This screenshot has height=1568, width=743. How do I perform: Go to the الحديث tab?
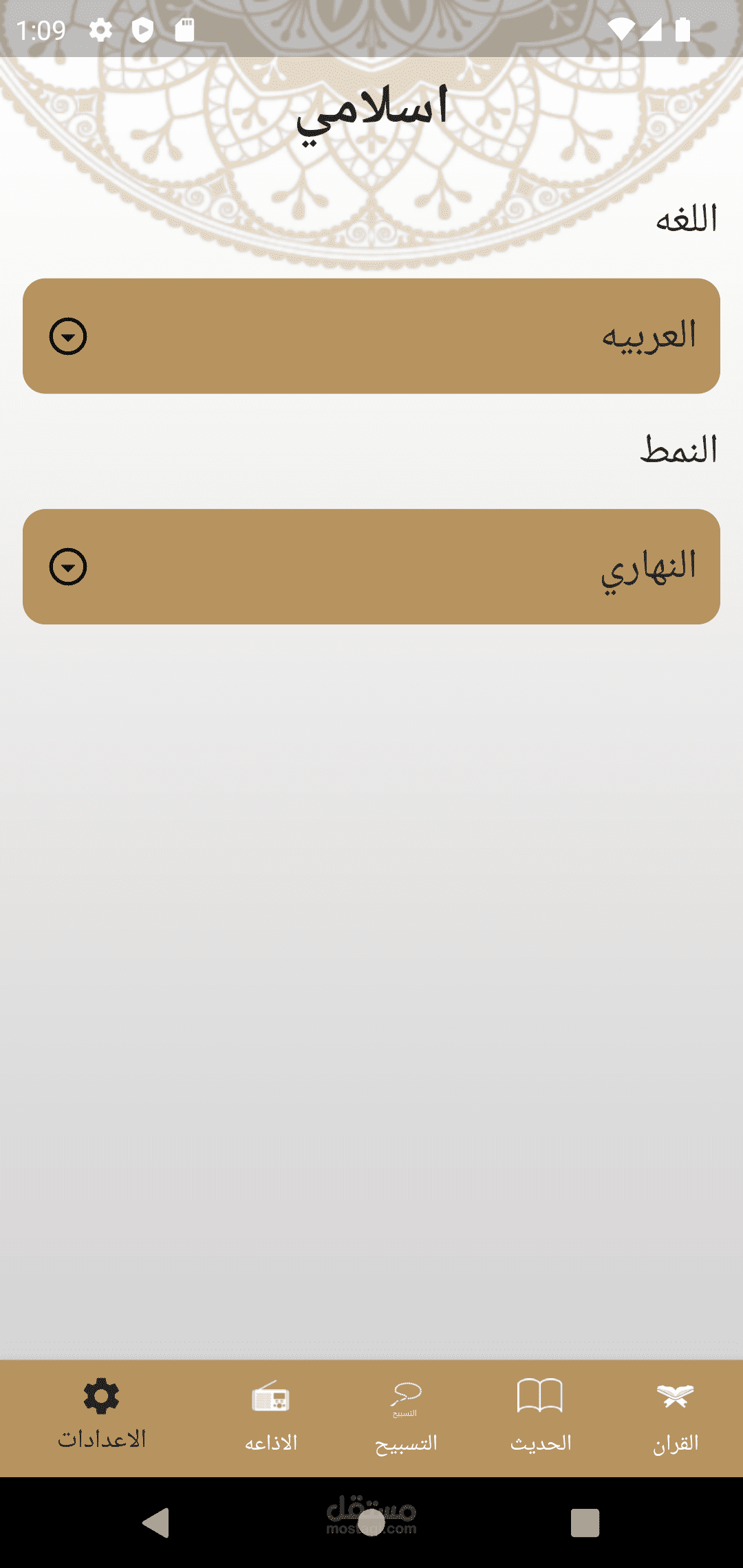pos(541,1418)
